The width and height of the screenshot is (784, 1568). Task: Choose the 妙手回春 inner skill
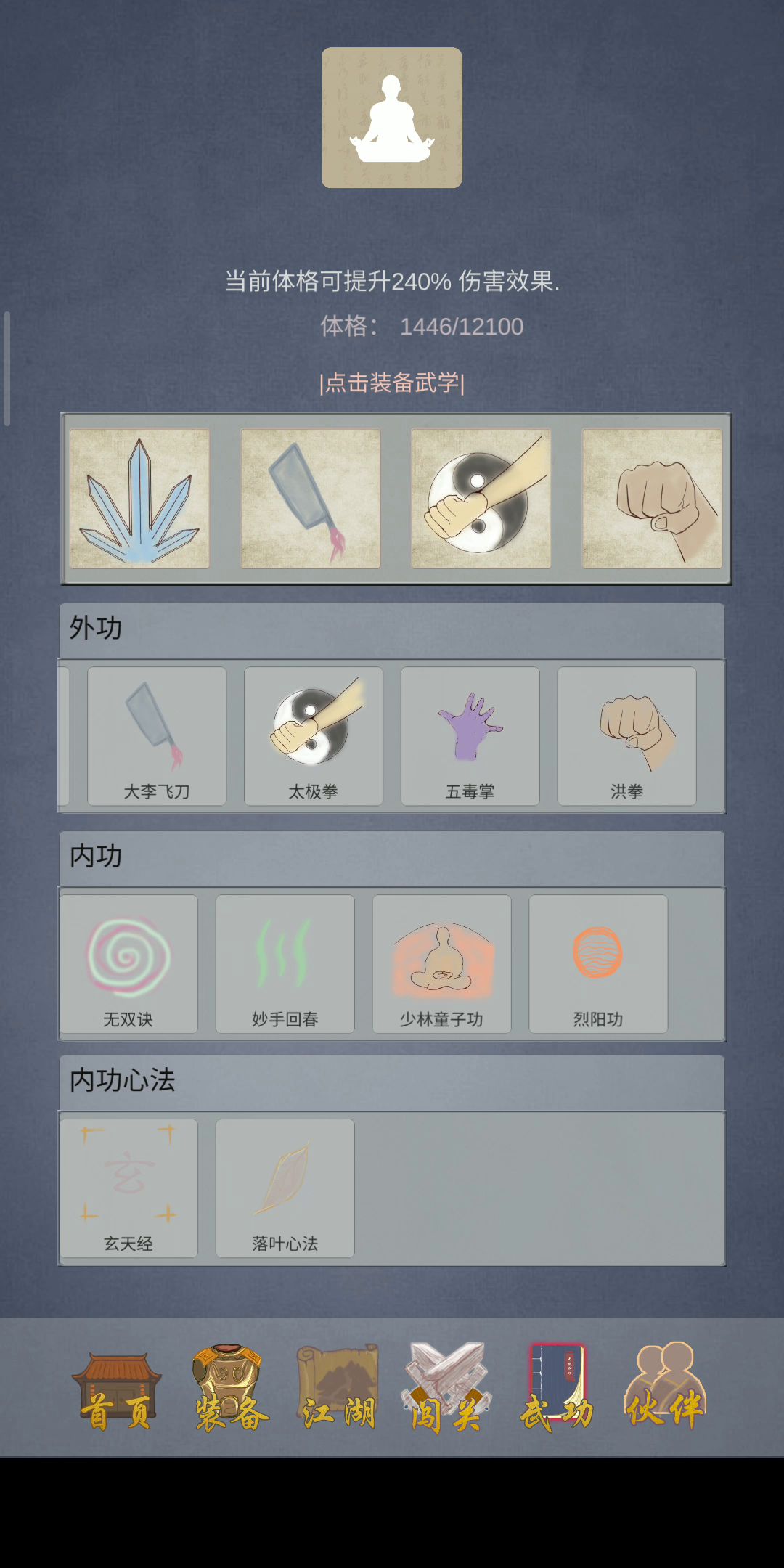[285, 964]
